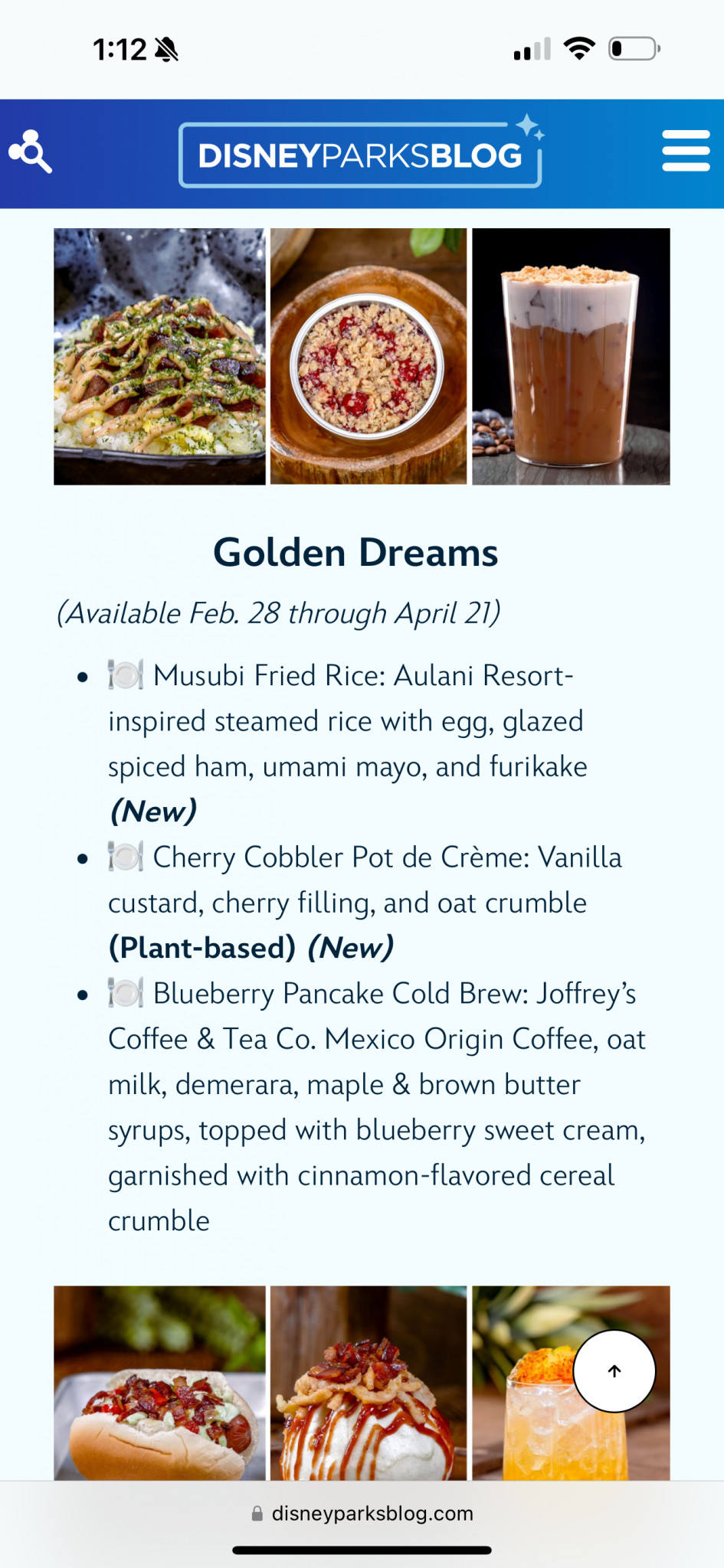Open the search icon in the header

31,152
